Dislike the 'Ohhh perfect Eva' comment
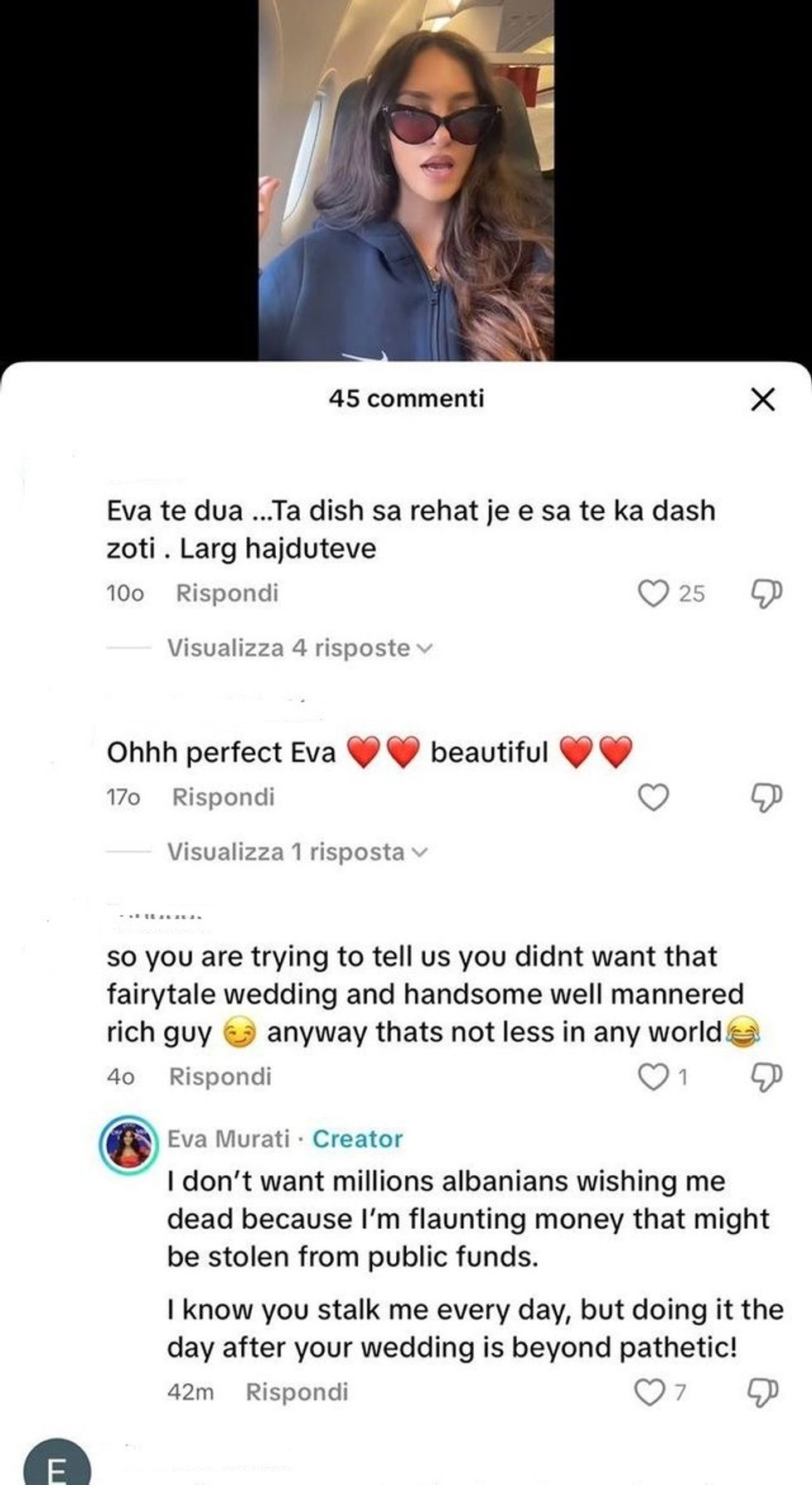 click(x=766, y=797)
